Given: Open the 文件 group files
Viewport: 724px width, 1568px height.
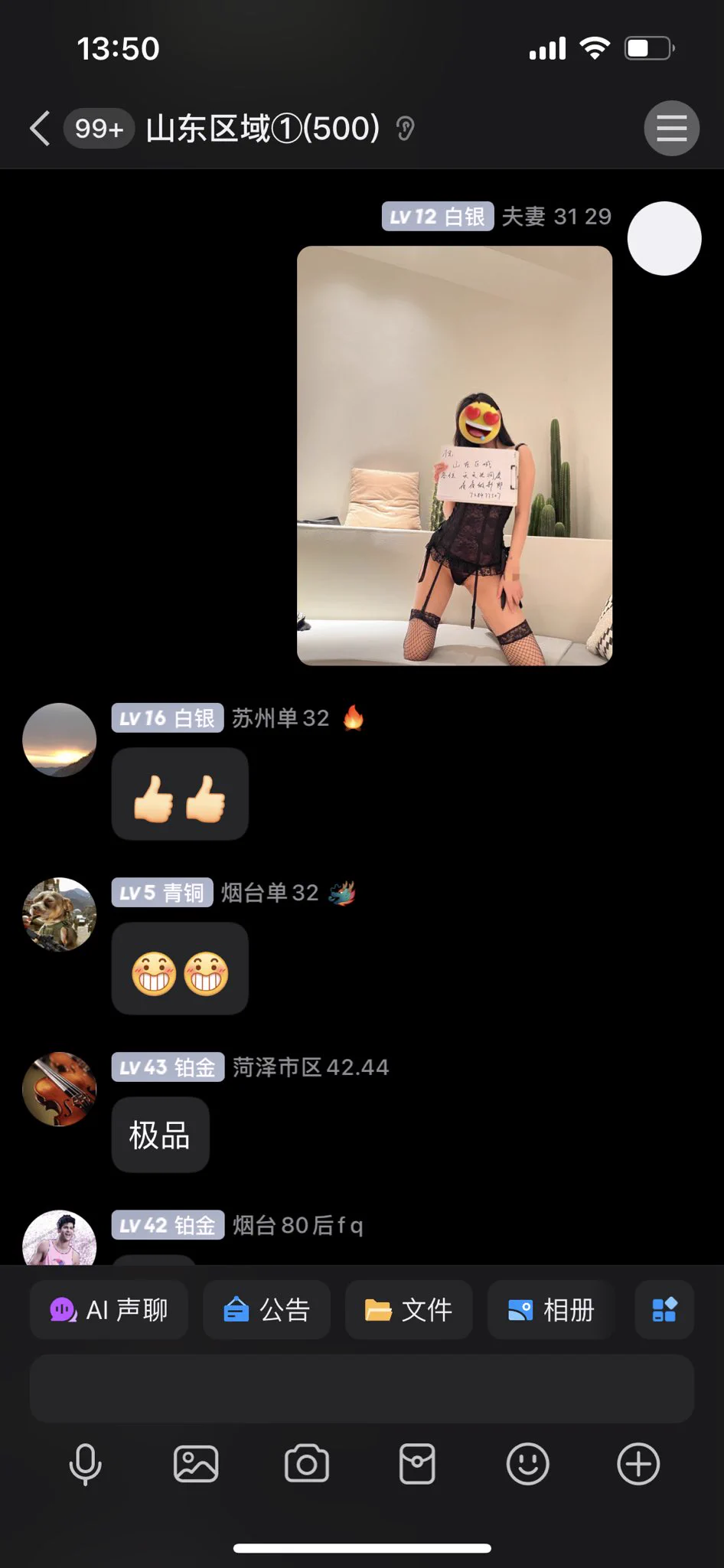Looking at the screenshot, I should 409,1310.
